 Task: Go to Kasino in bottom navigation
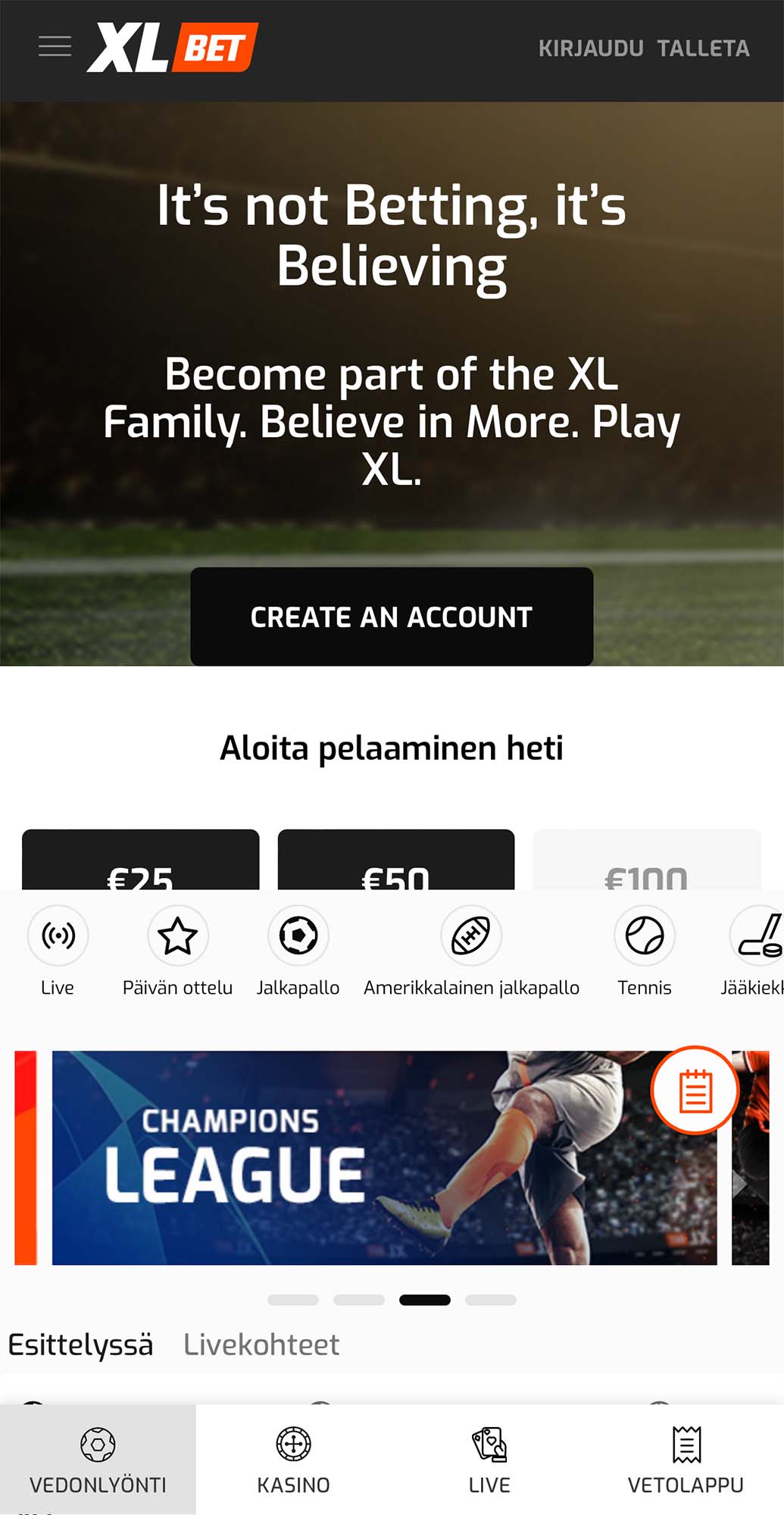293,1460
